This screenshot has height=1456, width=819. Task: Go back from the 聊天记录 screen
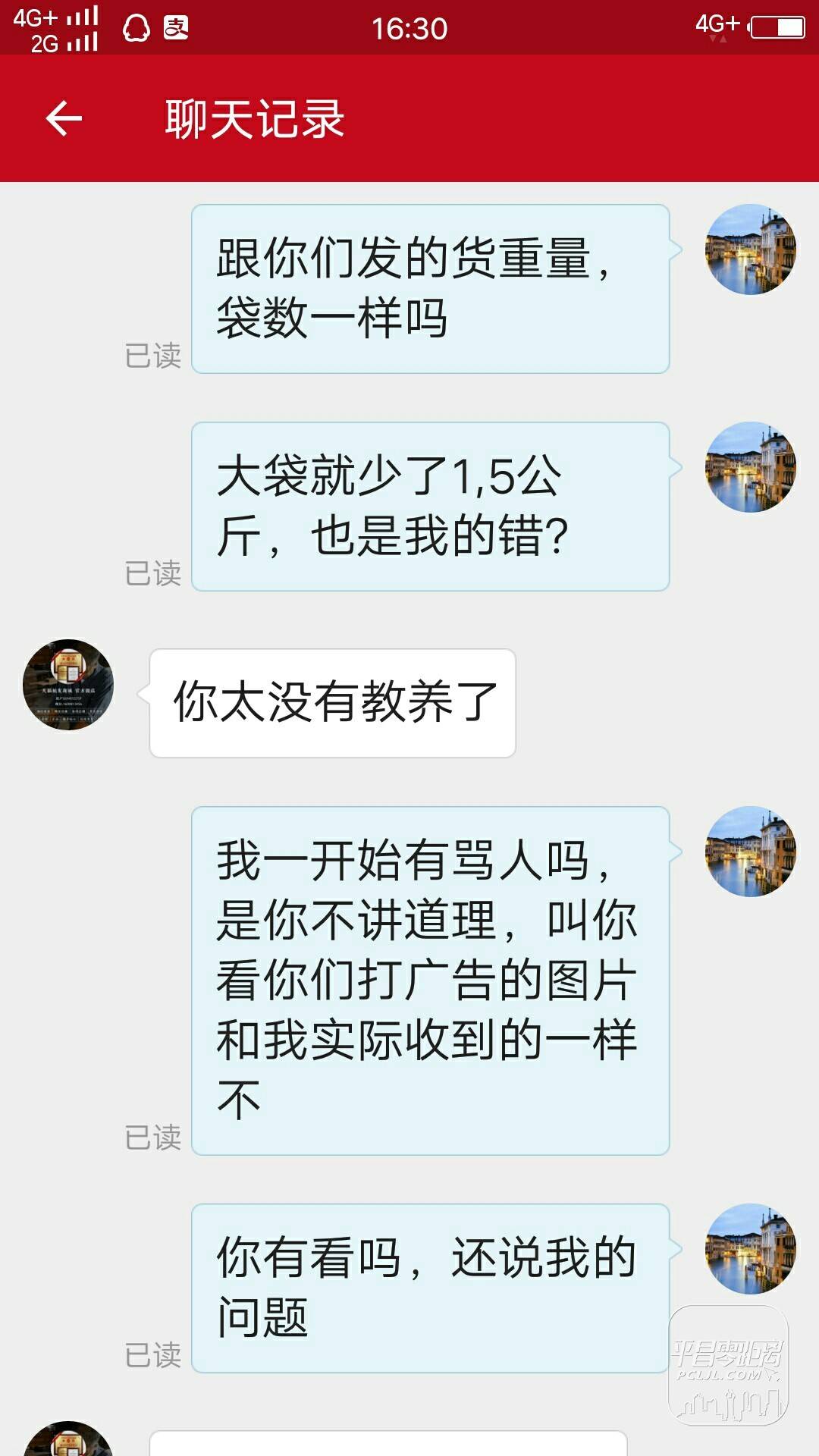click(64, 118)
